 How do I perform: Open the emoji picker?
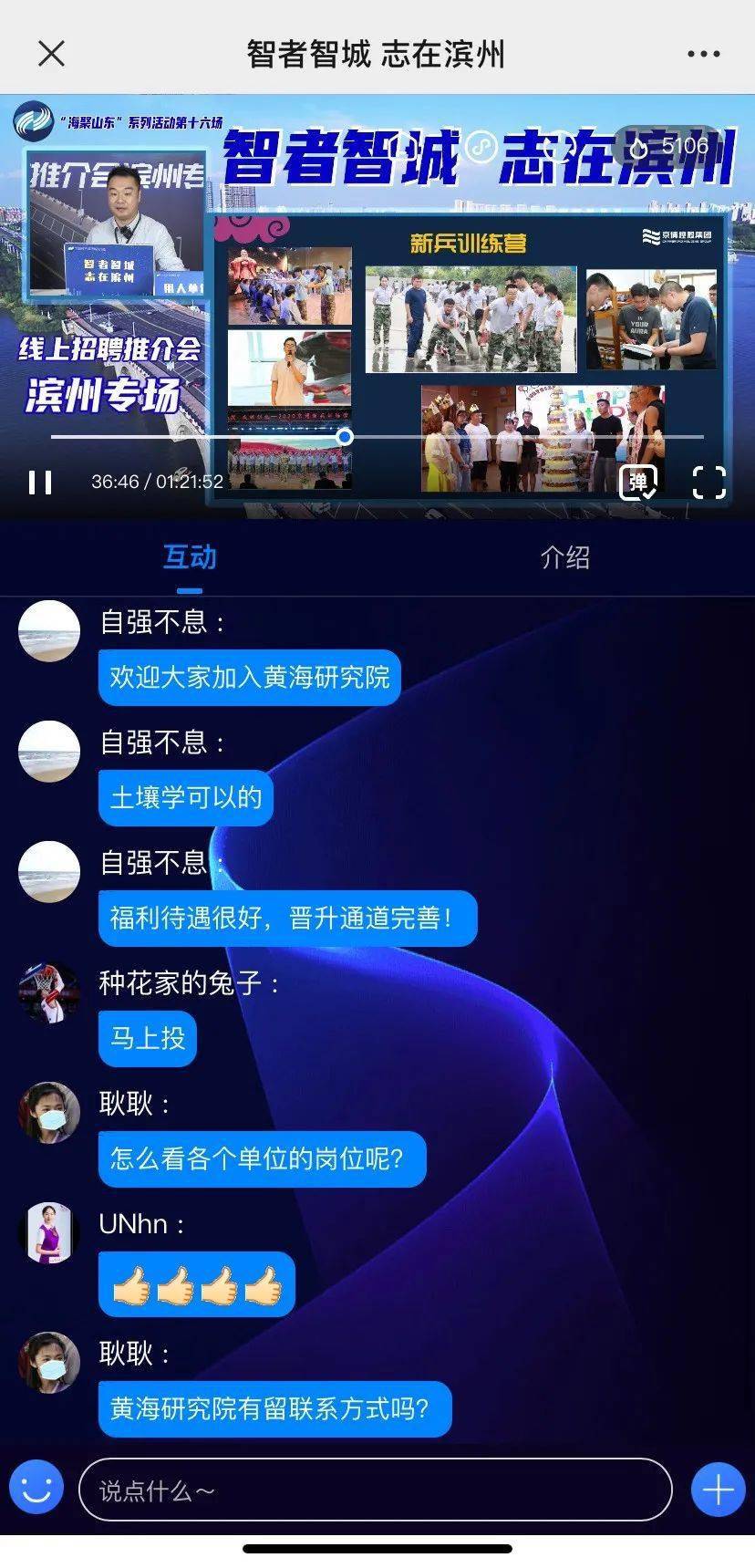[36, 1489]
